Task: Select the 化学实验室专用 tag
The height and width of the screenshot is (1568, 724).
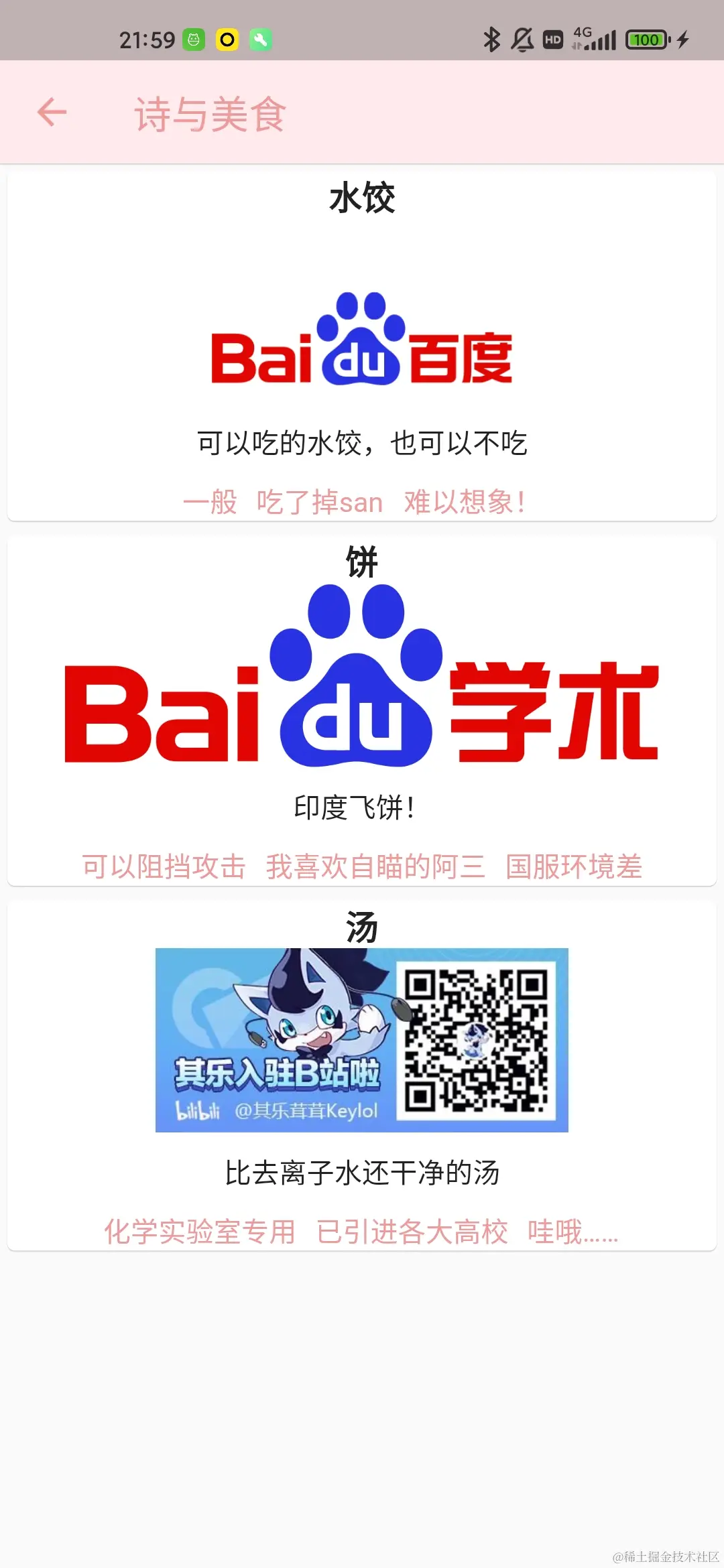Action: tap(200, 1232)
